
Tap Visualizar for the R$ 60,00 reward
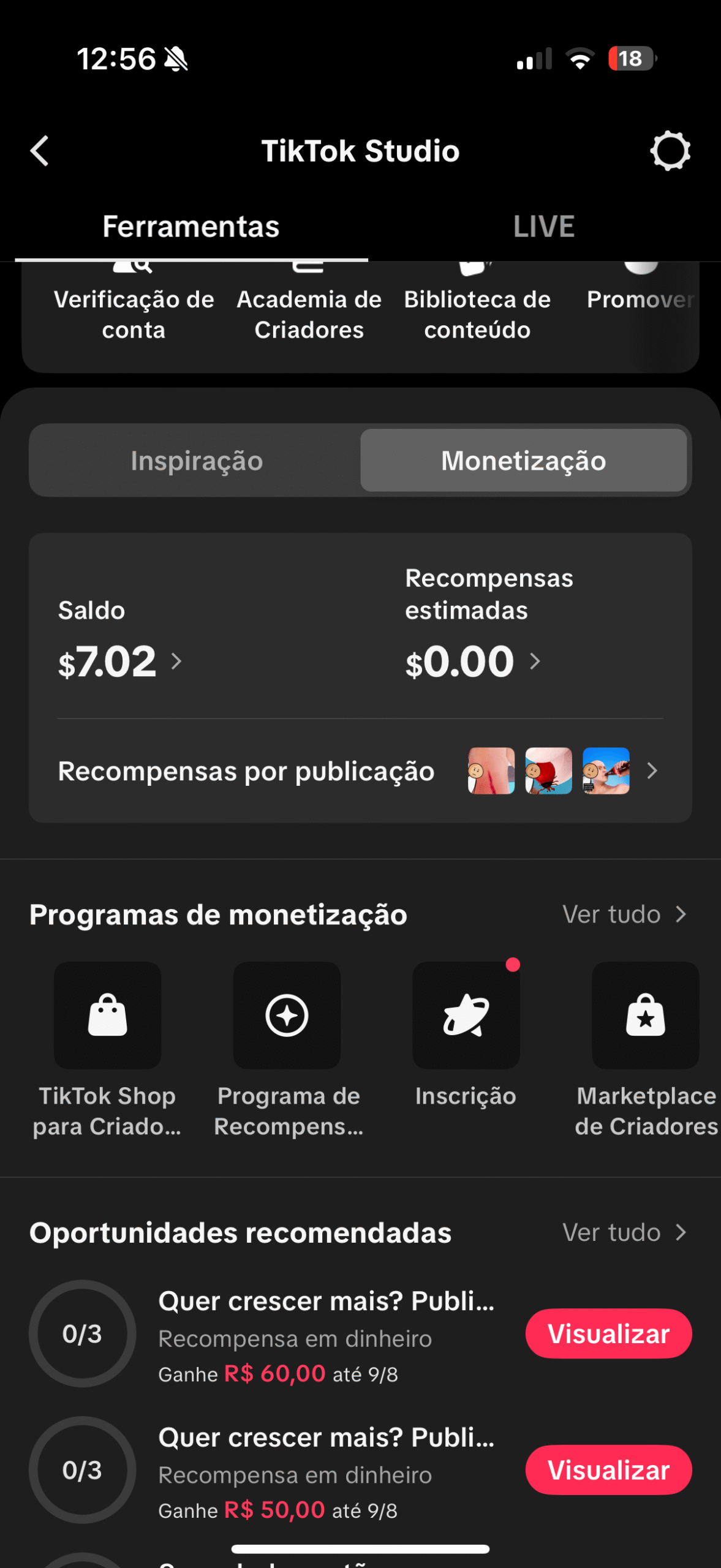tap(608, 1333)
